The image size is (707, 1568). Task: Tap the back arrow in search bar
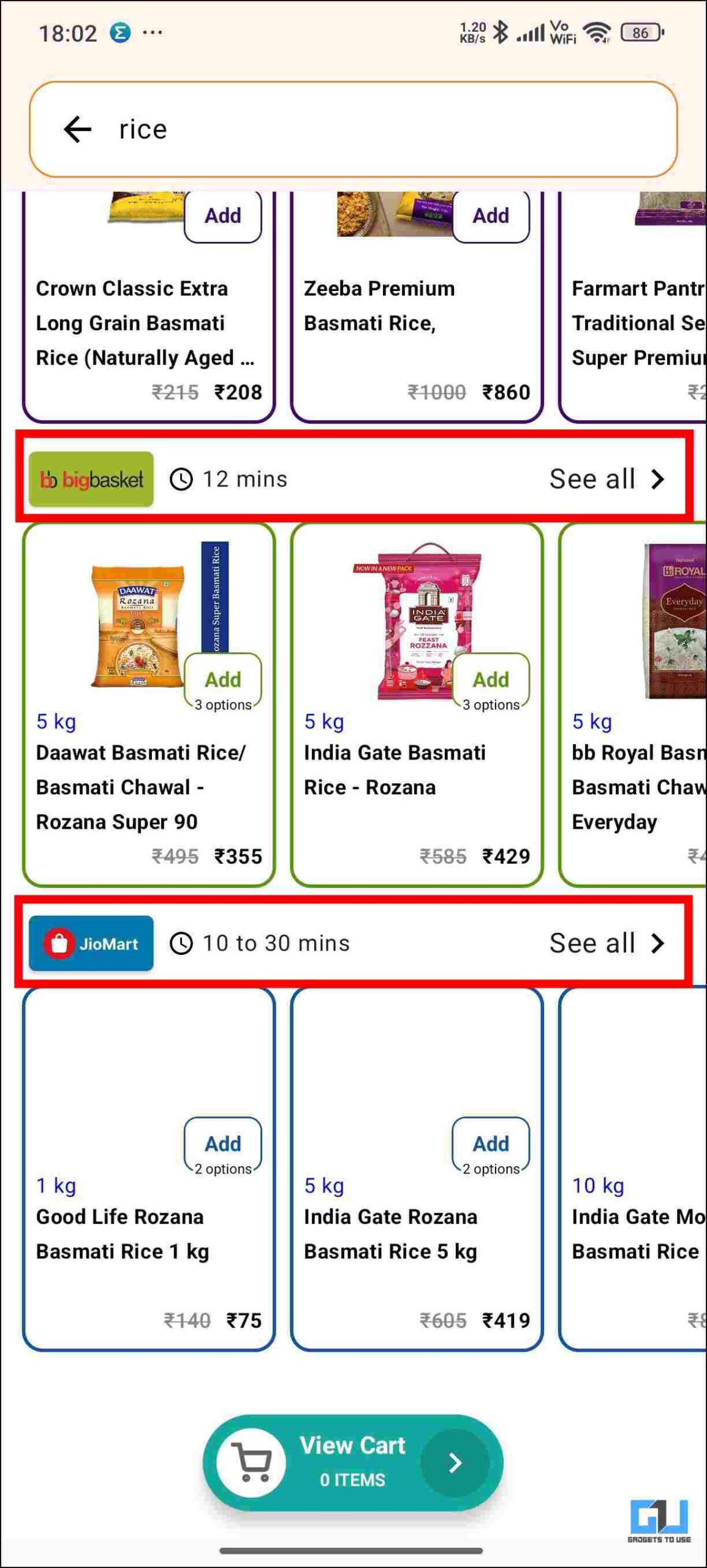tap(77, 129)
